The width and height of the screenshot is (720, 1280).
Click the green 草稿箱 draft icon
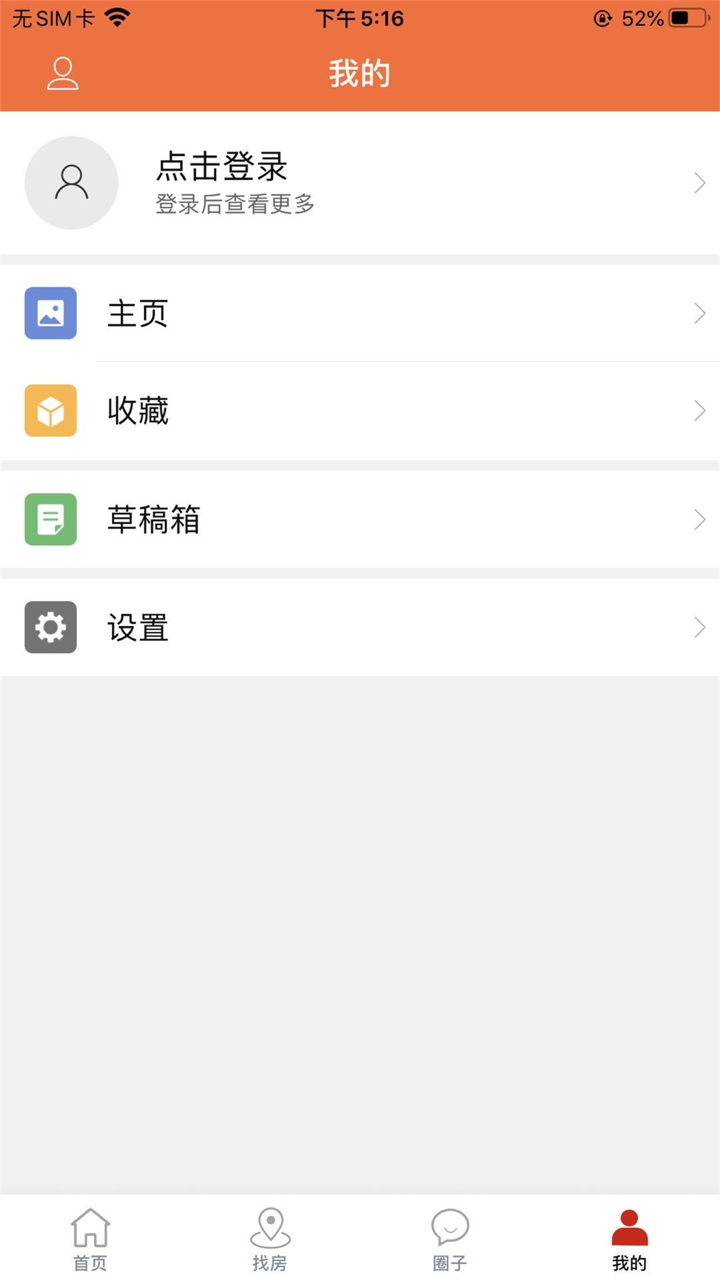pyautogui.click(x=50, y=519)
